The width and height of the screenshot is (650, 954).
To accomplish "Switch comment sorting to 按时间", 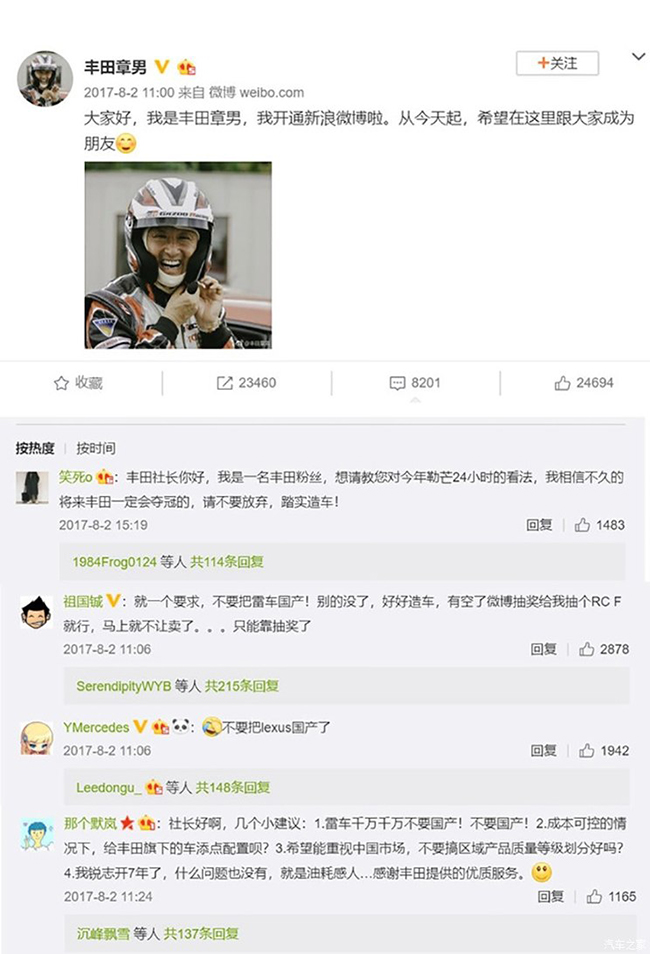I will (96, 448).
